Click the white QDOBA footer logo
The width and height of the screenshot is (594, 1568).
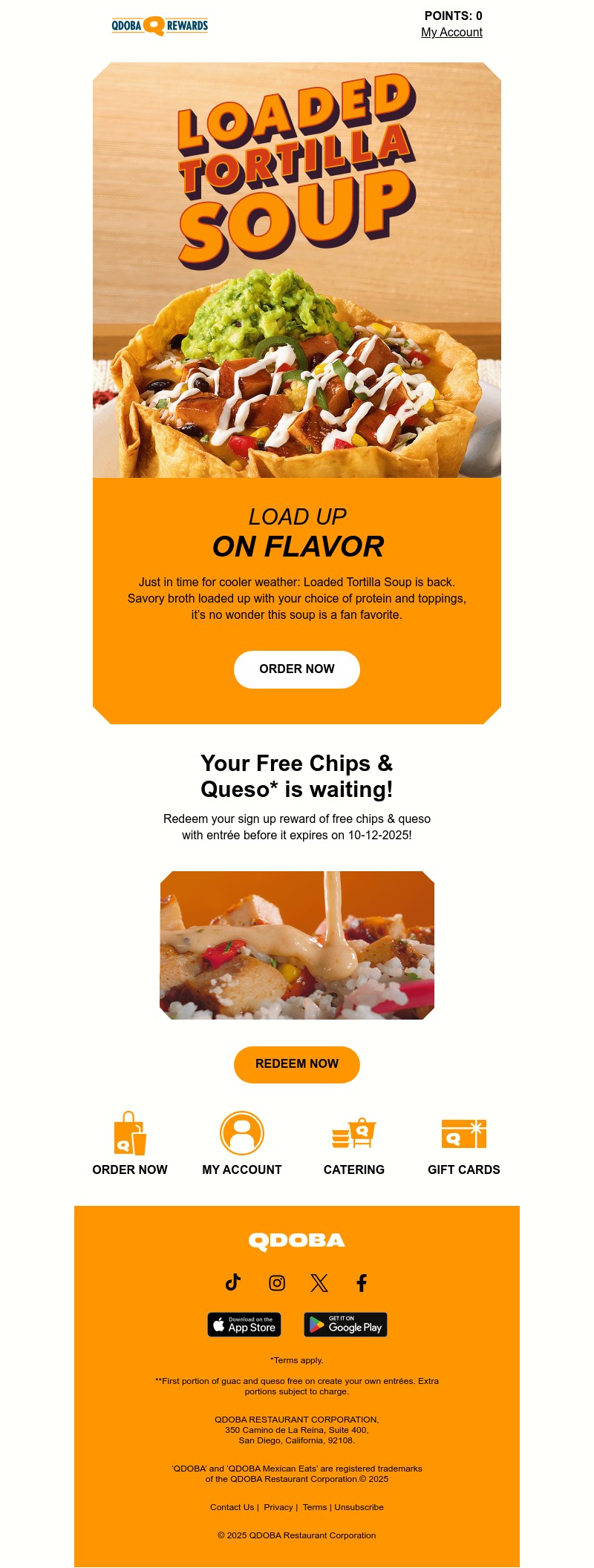tap(297, 1240)
